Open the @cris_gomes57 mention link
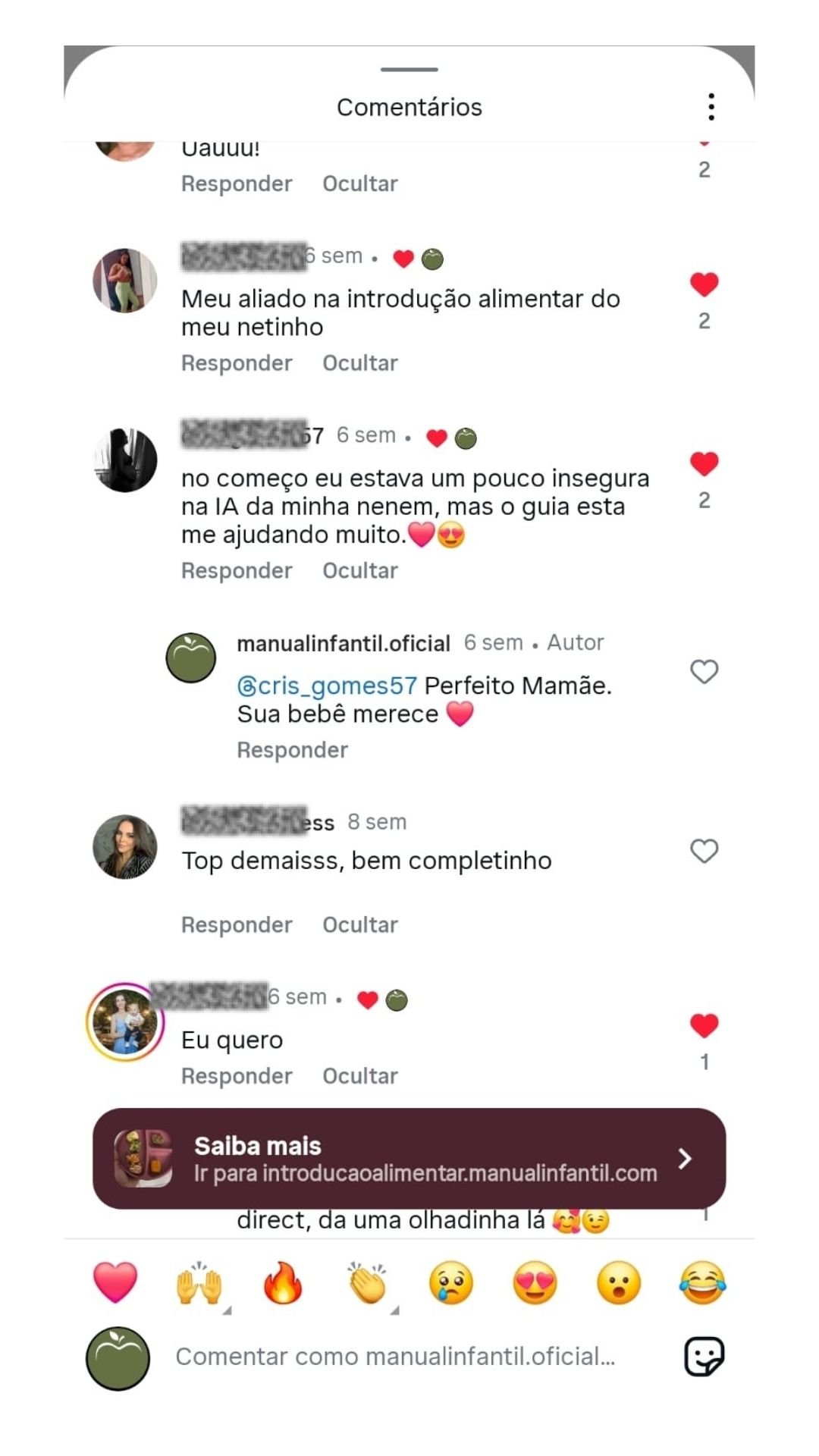Viewport: 819px width, 1456px height. (327, 686)
